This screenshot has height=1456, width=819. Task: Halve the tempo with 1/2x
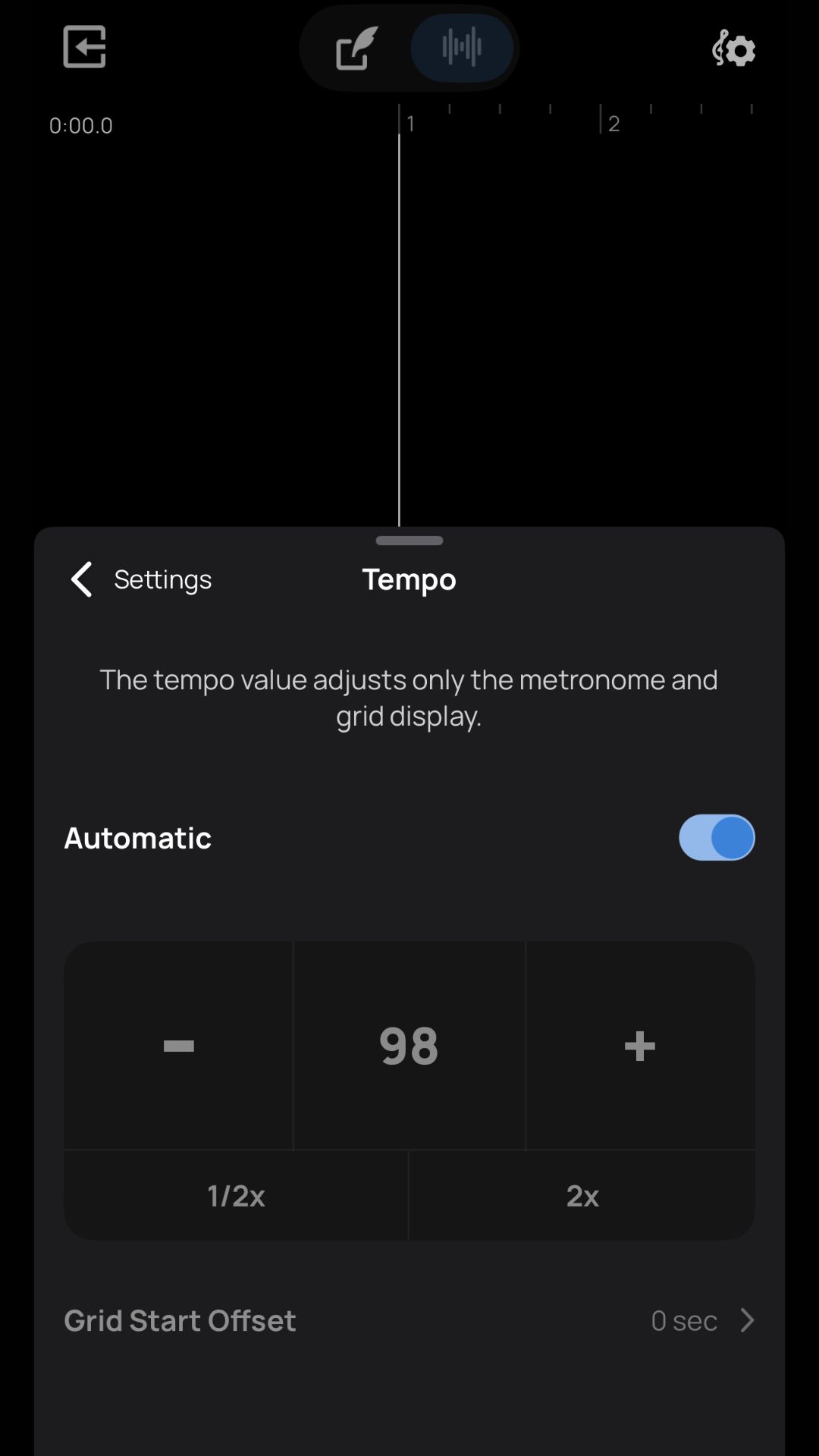point(236,1196)
